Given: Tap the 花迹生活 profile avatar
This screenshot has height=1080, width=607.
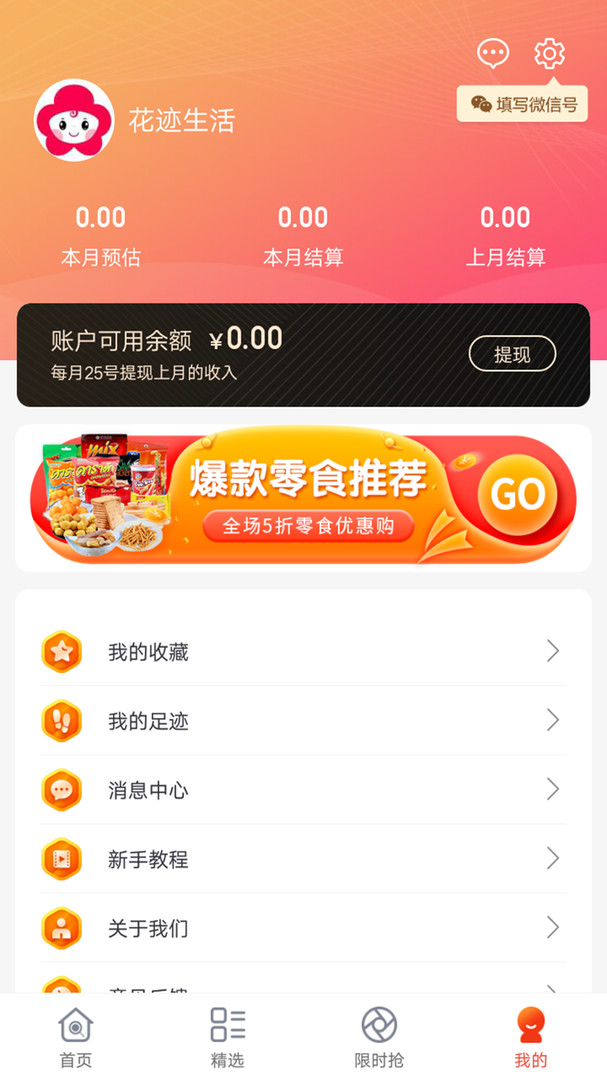Looking at the screenshot, I should pyautogui.click(x=74, y=120).
